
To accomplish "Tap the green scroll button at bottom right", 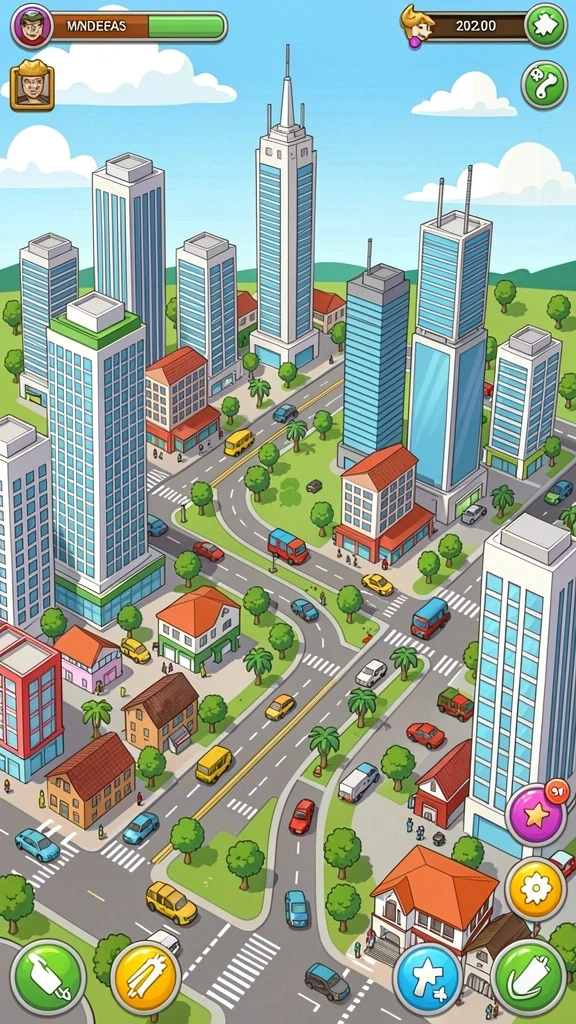I will (529, 977).
